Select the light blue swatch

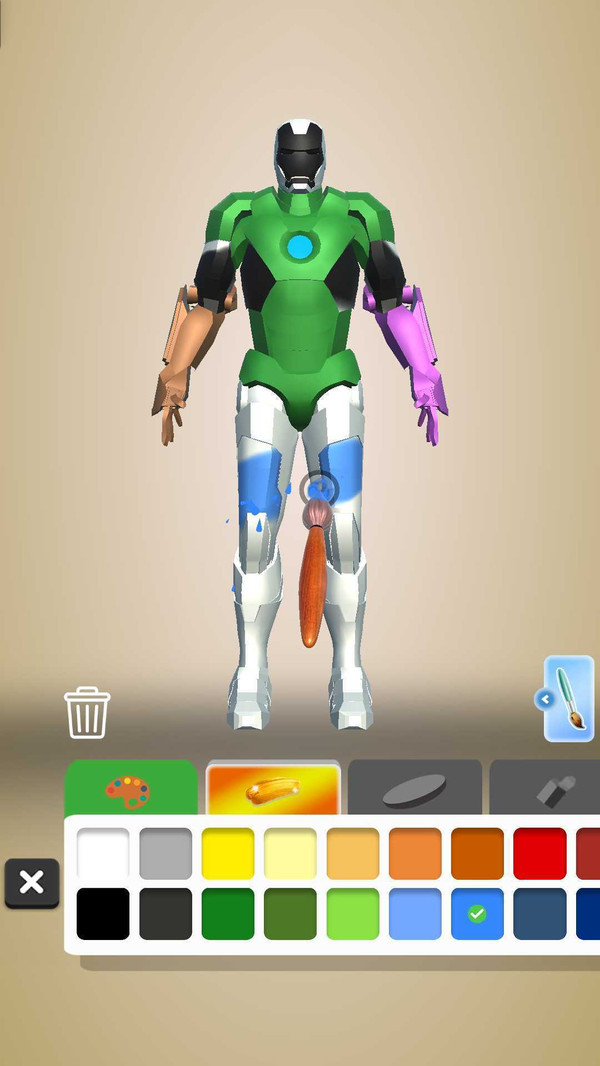point(415,913)
